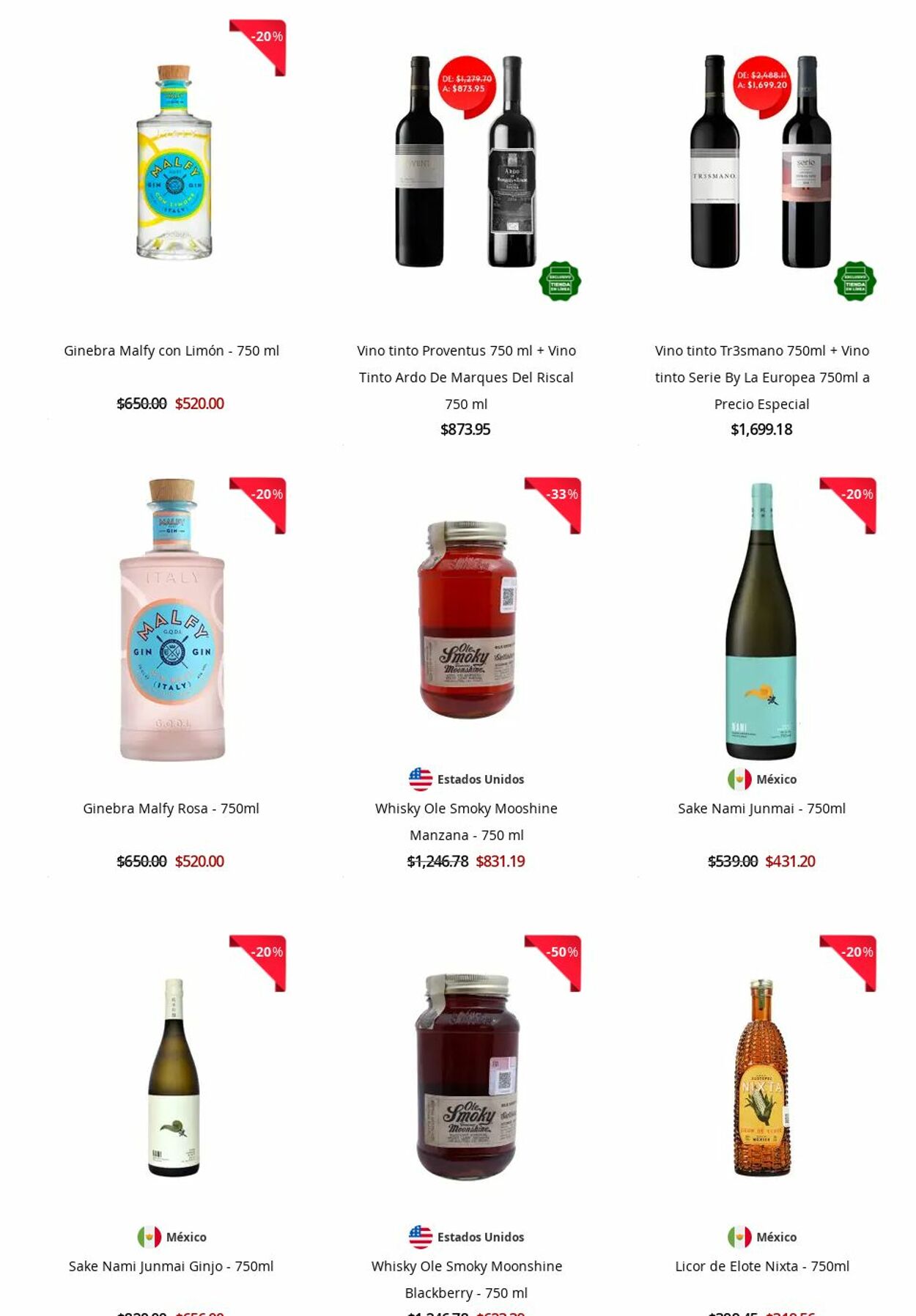The image size is (916, 1316).
Task: View the Proventus and Ardo wine bundle
Action: [466, 377]
